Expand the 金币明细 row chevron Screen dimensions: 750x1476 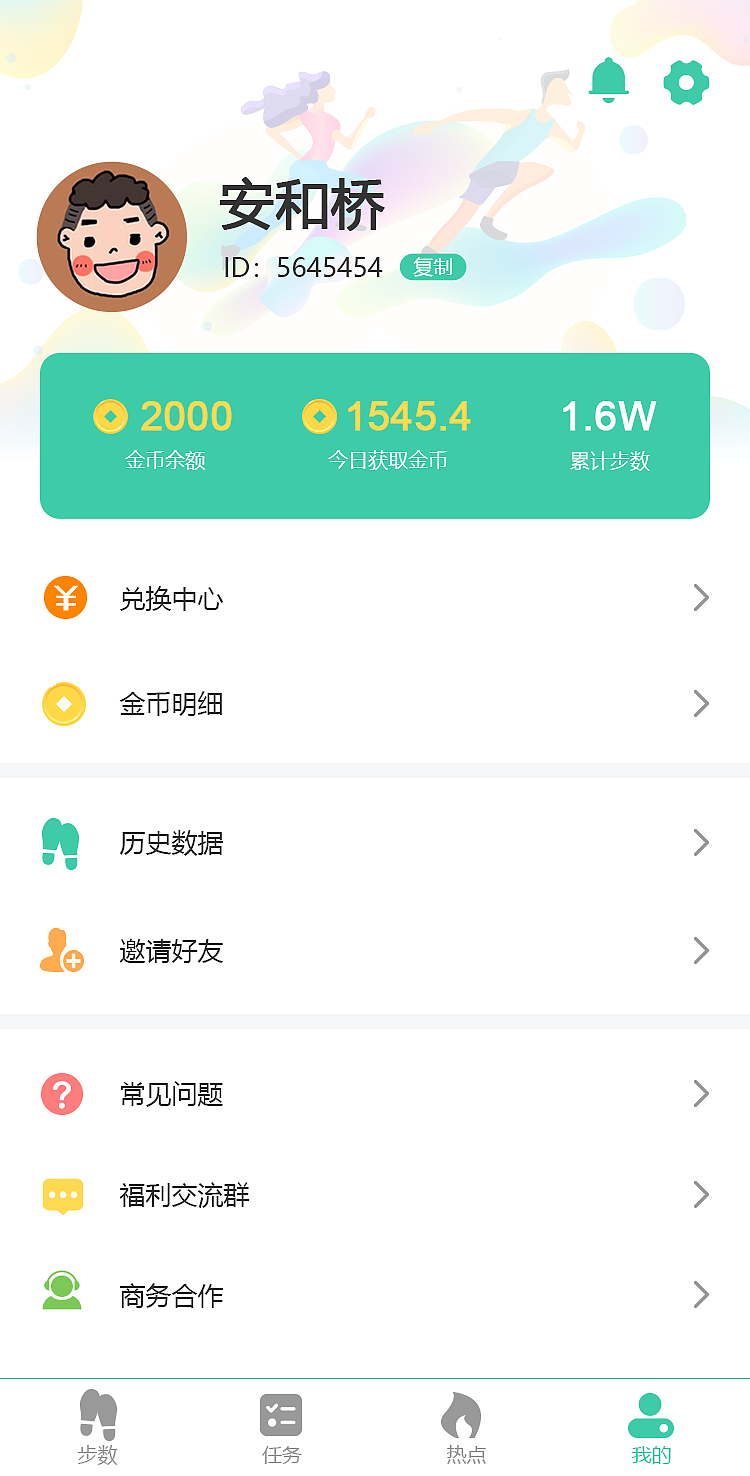(x=702, y=704)
